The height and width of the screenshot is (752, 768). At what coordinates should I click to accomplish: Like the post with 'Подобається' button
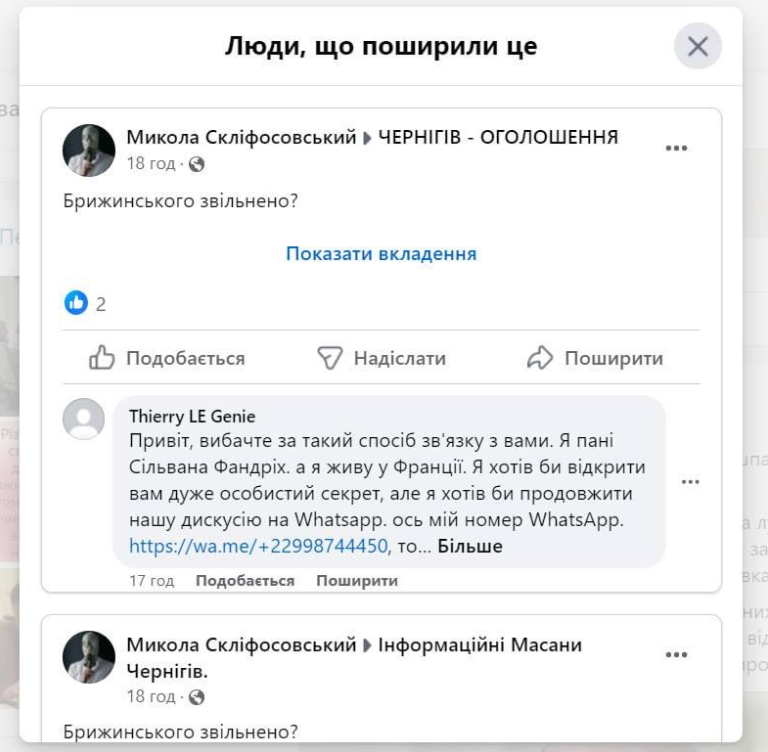pos(167,358)
